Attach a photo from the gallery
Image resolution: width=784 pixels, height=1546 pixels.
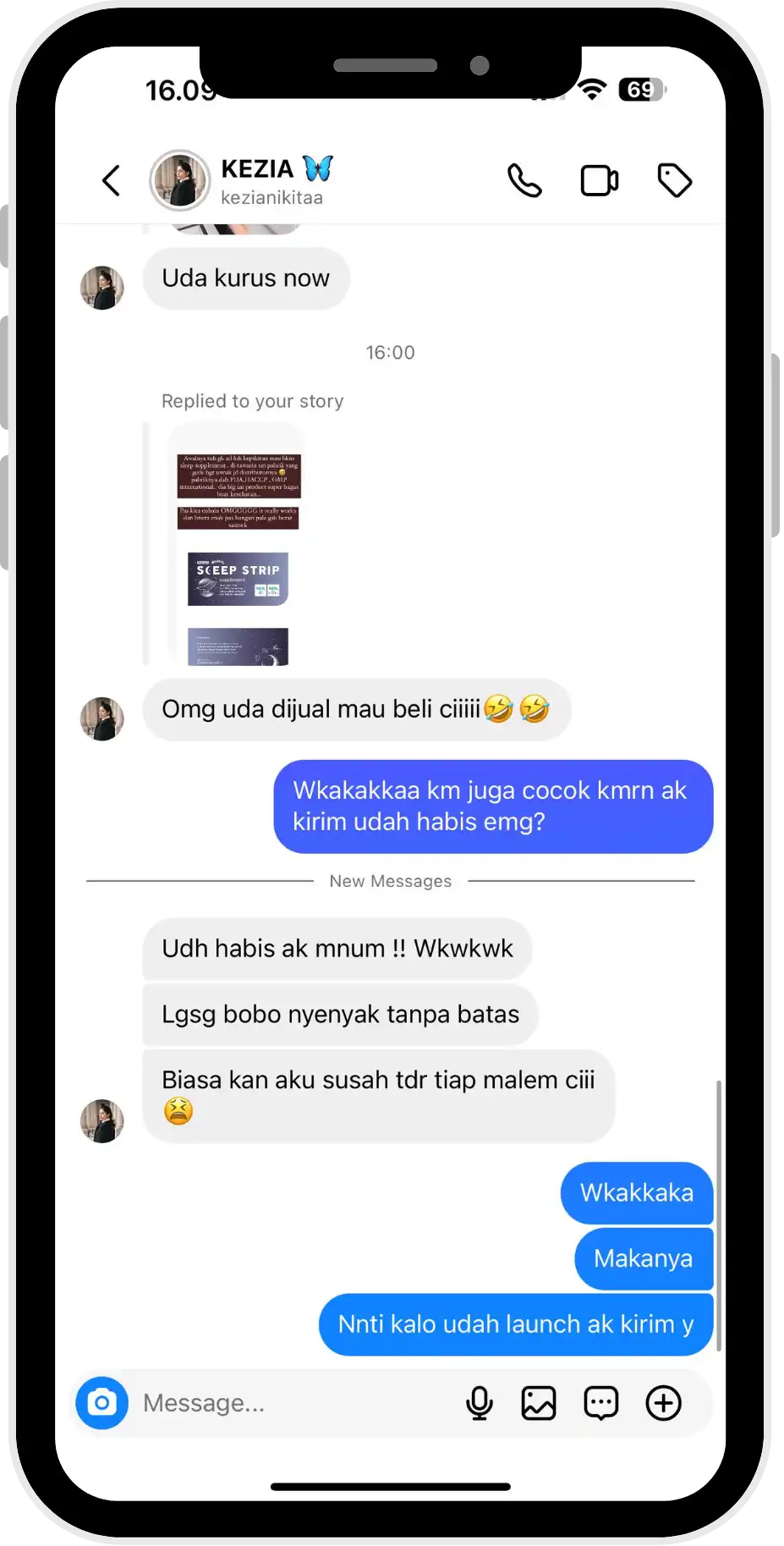(x=539, y=1403)
